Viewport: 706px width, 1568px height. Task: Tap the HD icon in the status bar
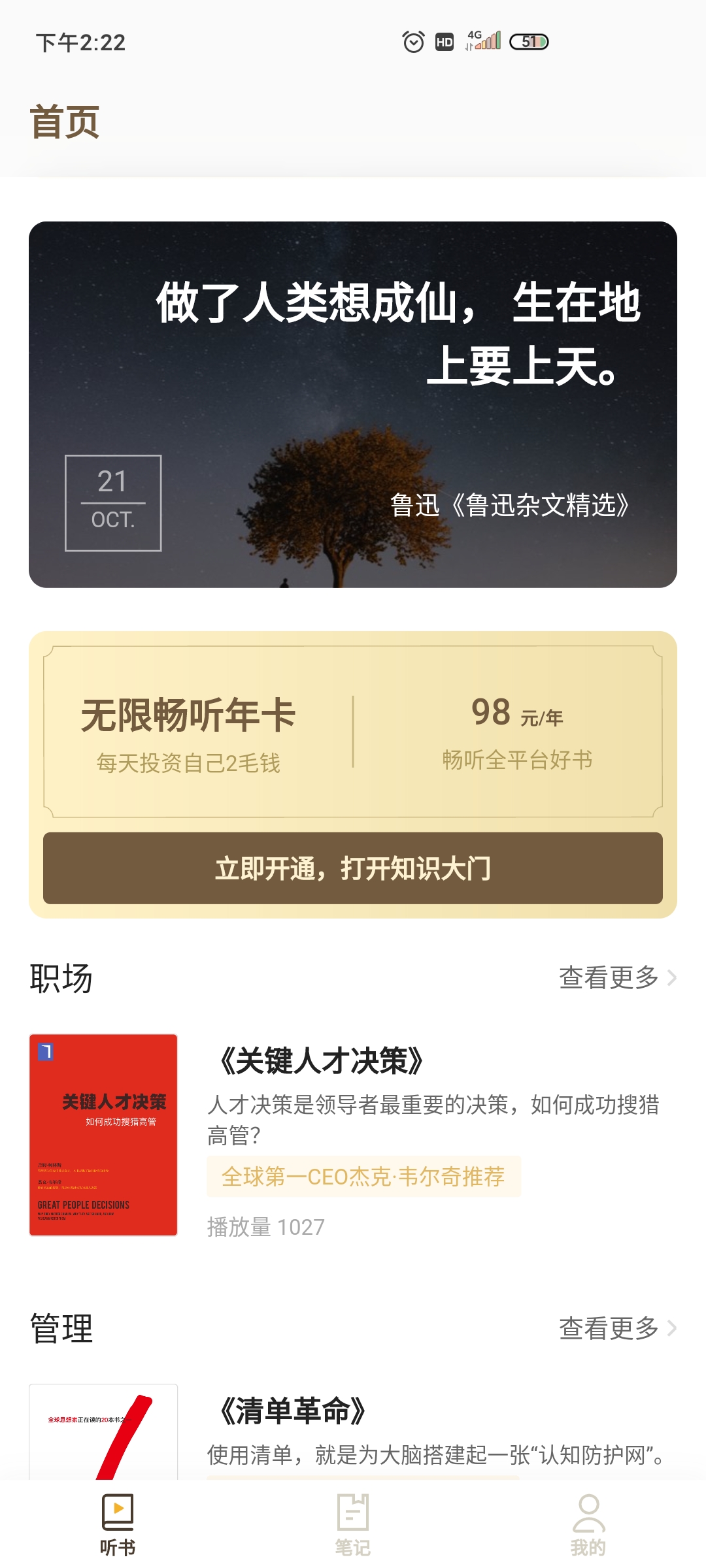coord(445,42)
